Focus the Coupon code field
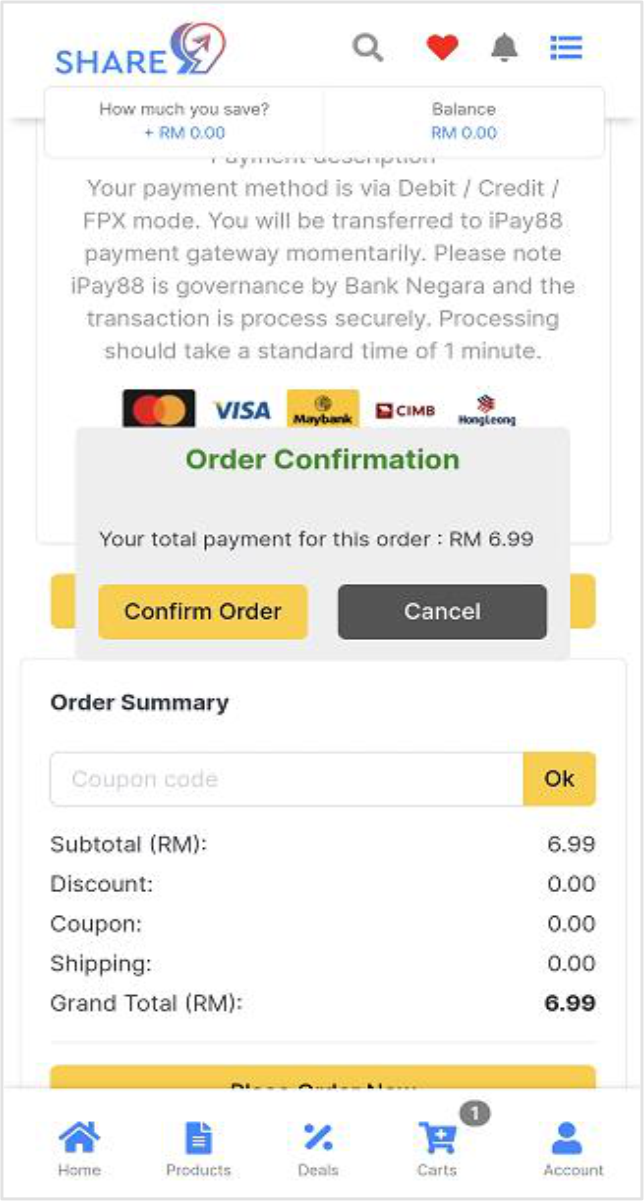The image size is (644, 1201). coord(286,779)
